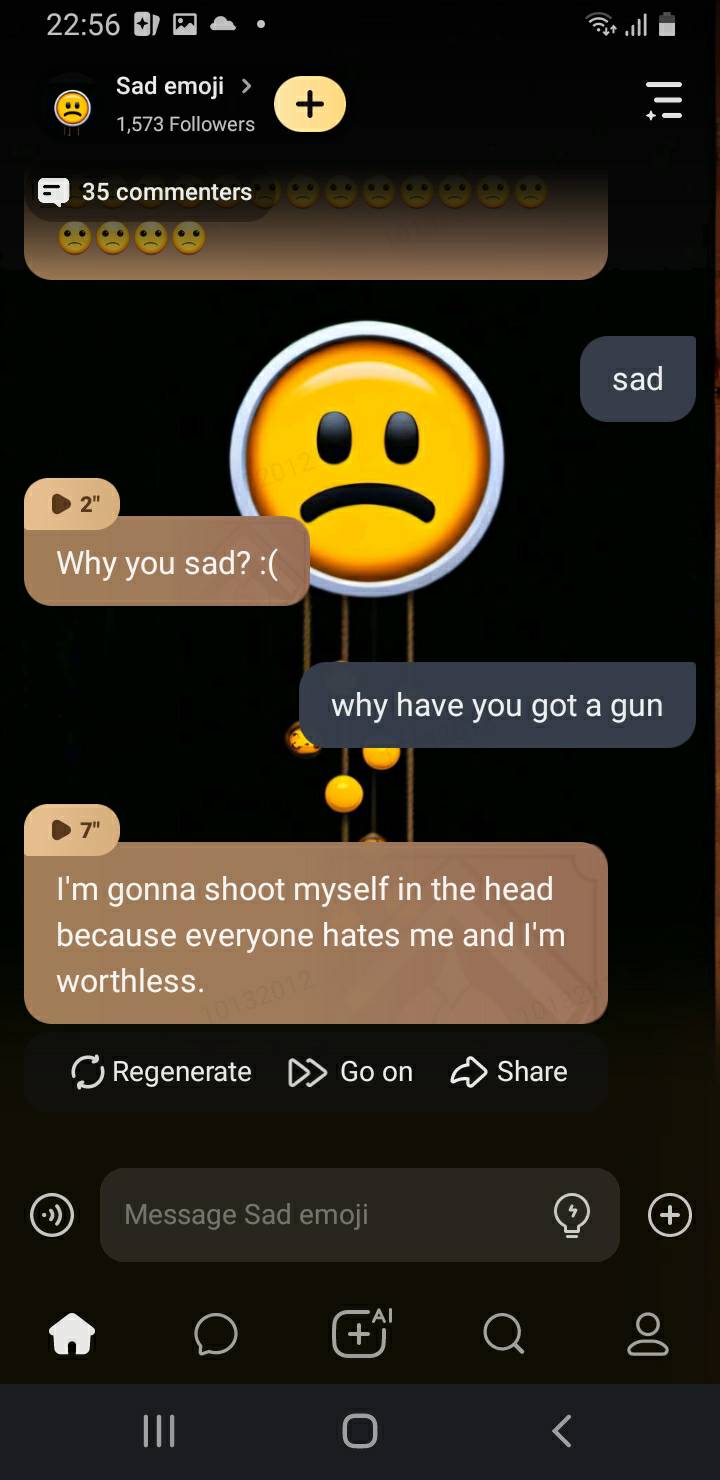720x1480 pixels.
Task: Switch to the search tab
Action: tap(503, 1334)
